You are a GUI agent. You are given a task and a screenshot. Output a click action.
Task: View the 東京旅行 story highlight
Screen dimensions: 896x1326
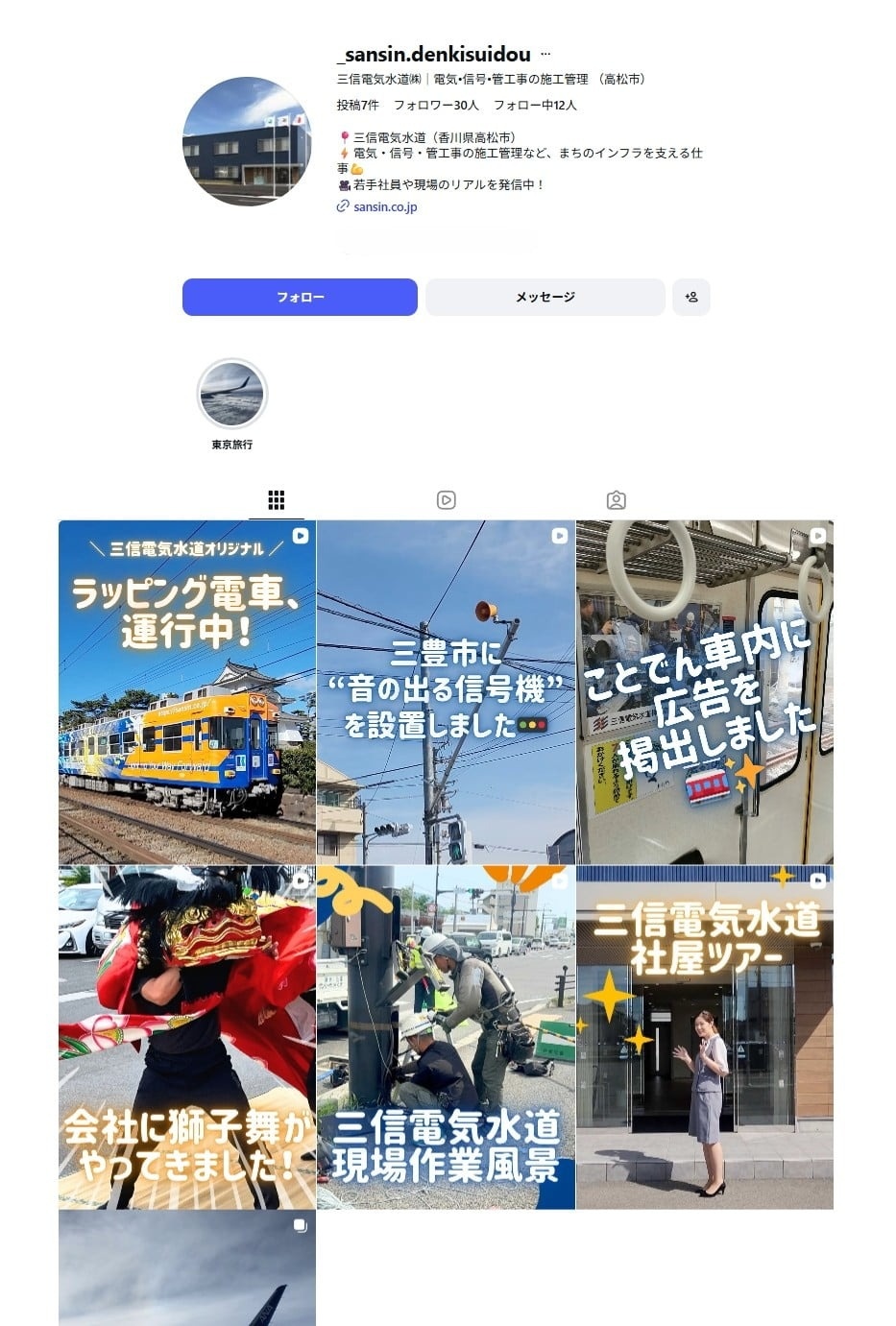231,395
